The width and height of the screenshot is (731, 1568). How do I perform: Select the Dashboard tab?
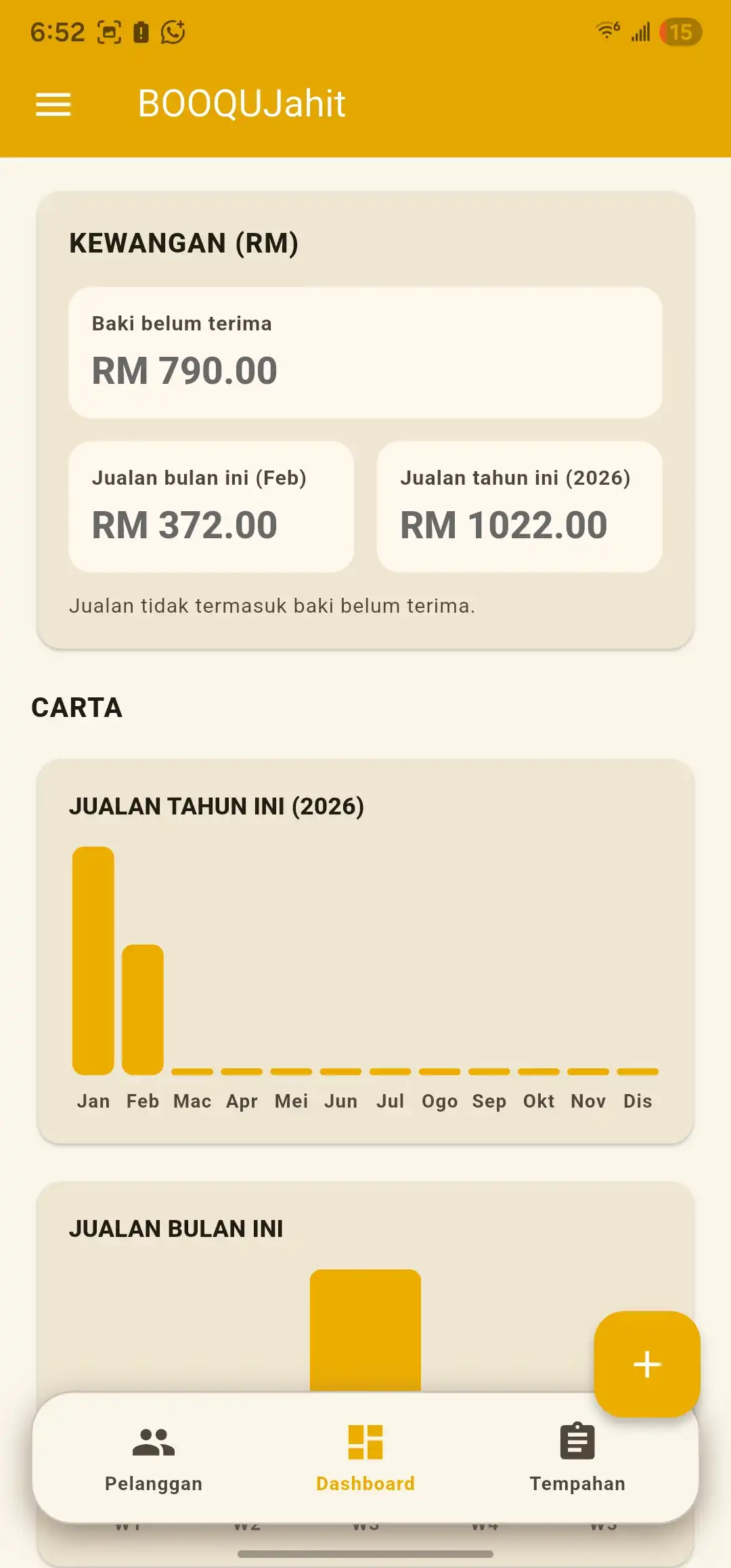pyautogui.click(x=365, y=1458)
